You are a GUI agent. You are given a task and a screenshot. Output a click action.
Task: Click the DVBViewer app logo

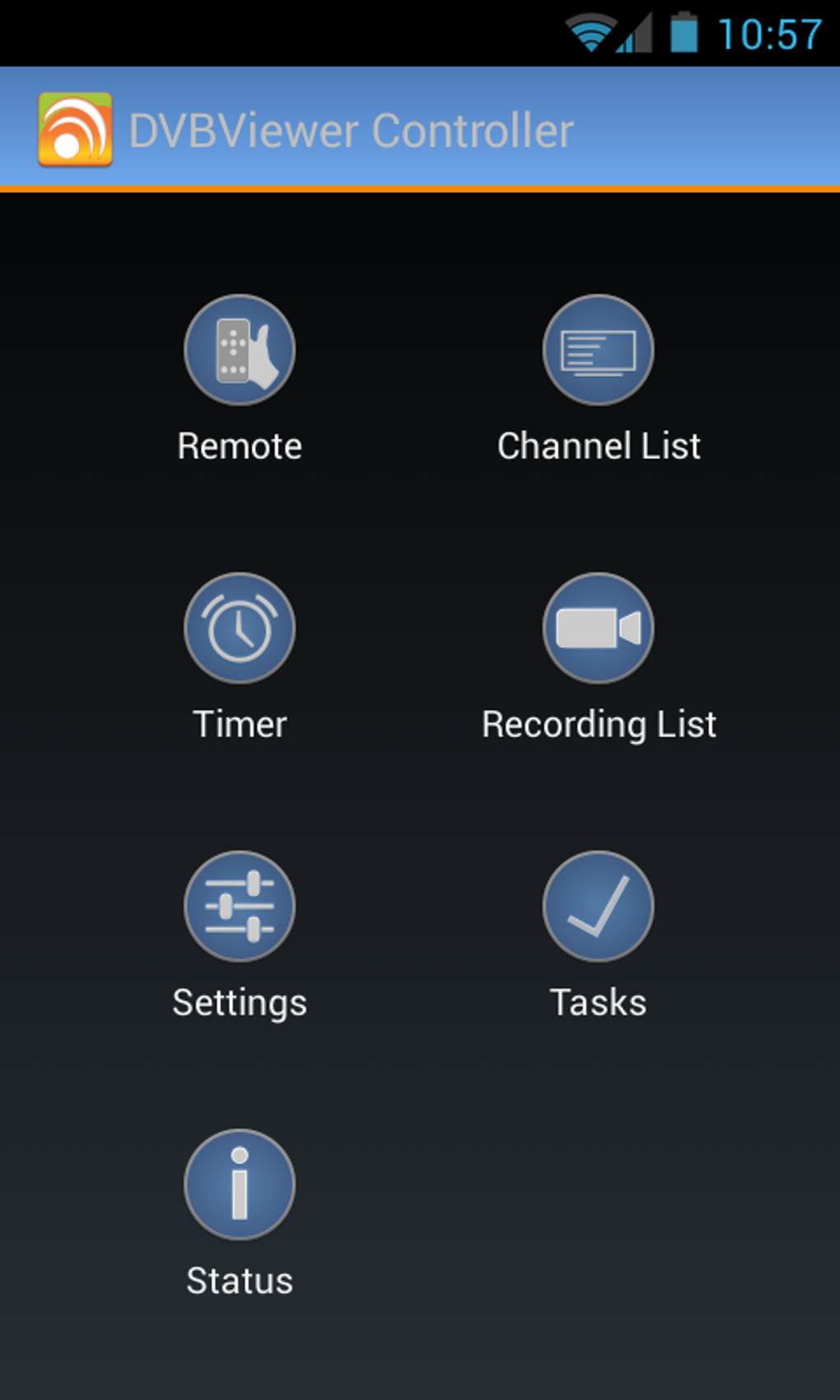[x=73, y=128]
